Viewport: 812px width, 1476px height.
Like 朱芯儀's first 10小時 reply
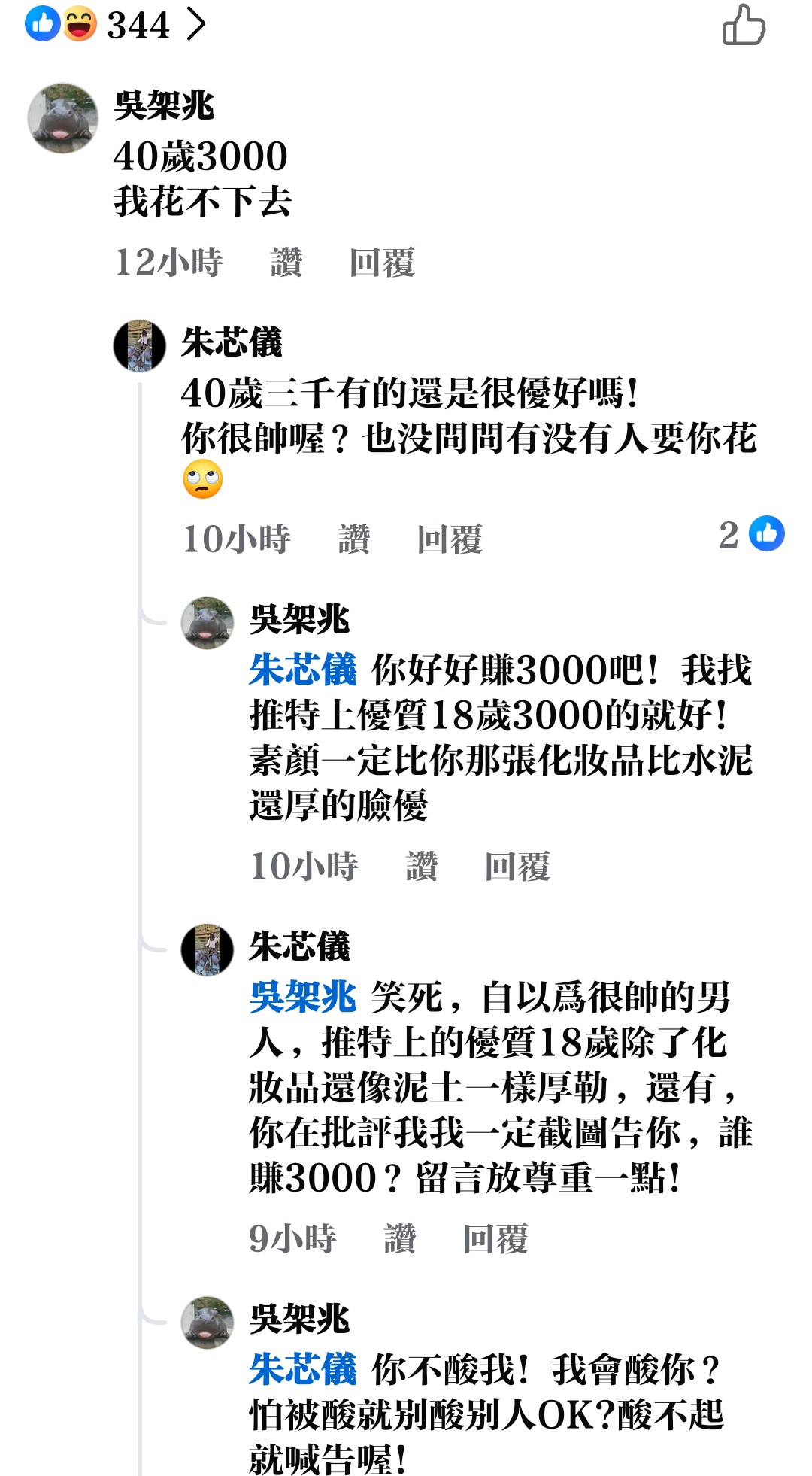coord(353,539)
